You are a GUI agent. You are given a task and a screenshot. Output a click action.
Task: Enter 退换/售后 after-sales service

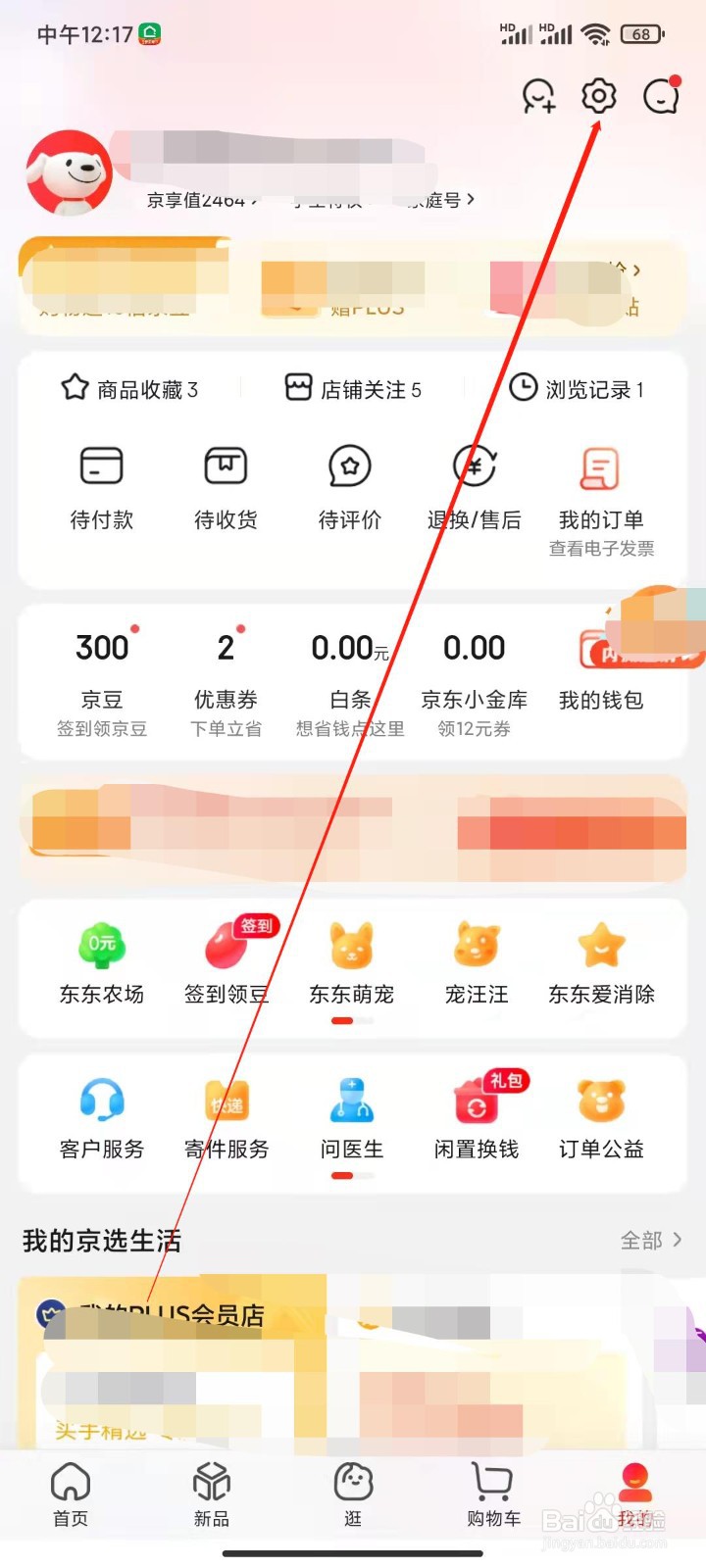click(474, 487)
